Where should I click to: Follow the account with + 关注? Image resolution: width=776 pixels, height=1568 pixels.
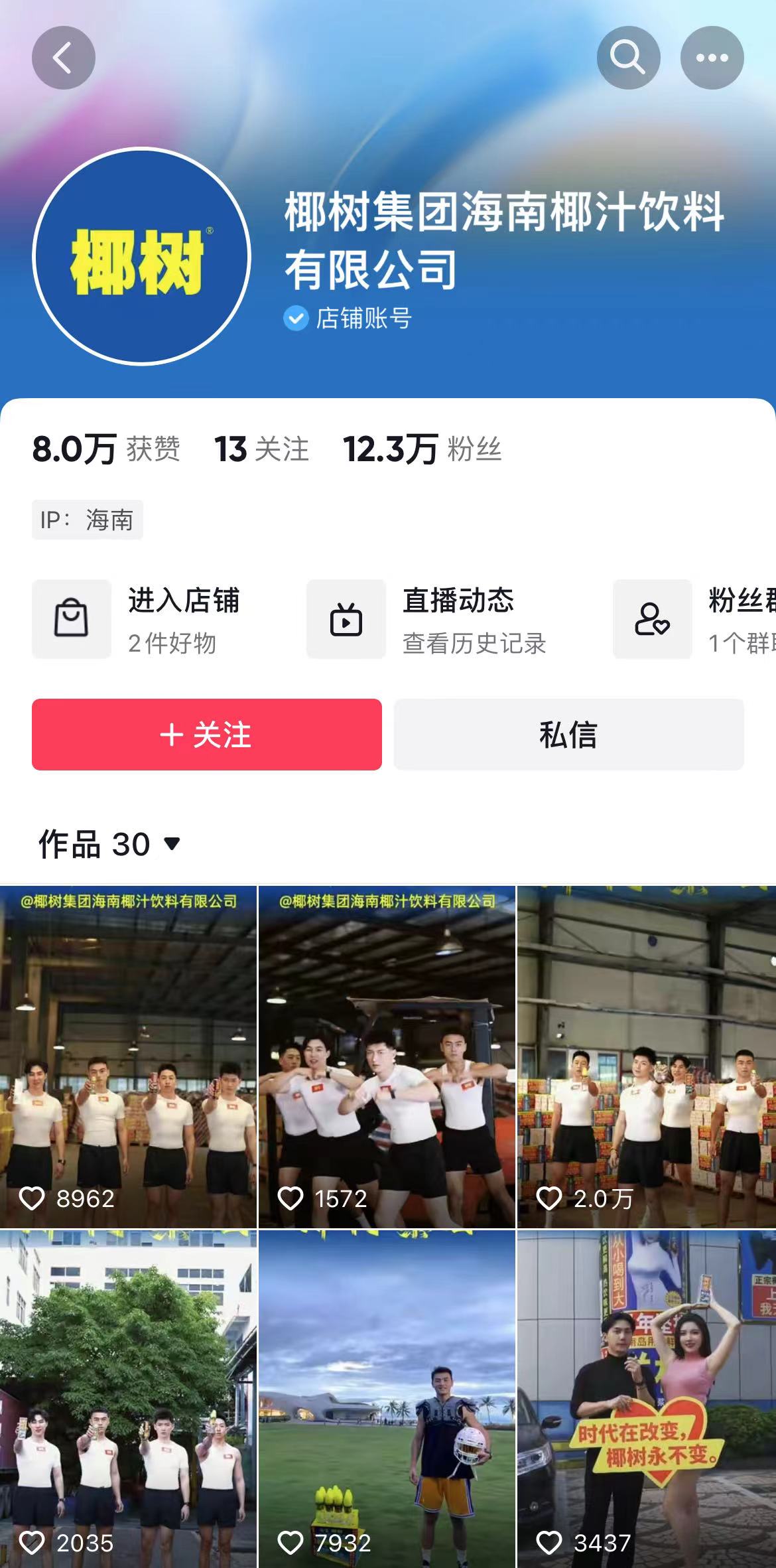click(x=207, y=735)
